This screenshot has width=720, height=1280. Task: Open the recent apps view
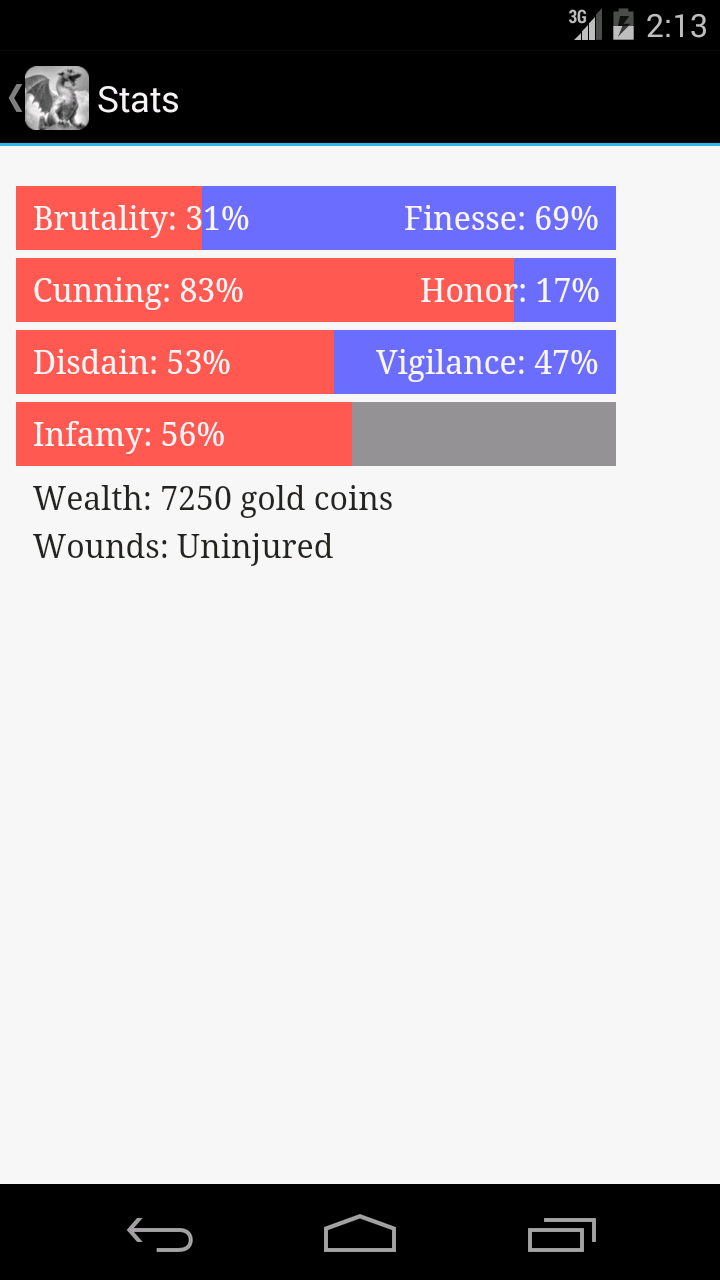tap(561, 1234)
